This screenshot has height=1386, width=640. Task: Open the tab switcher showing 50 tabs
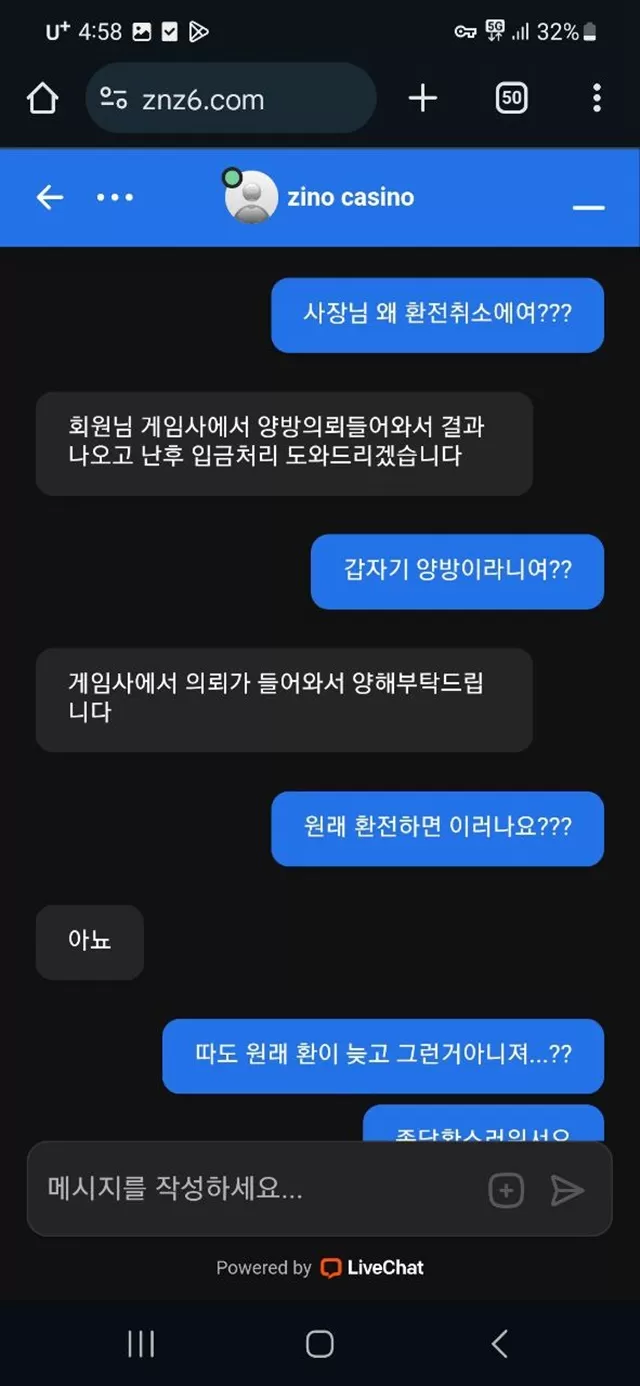(x=511, y=97)
